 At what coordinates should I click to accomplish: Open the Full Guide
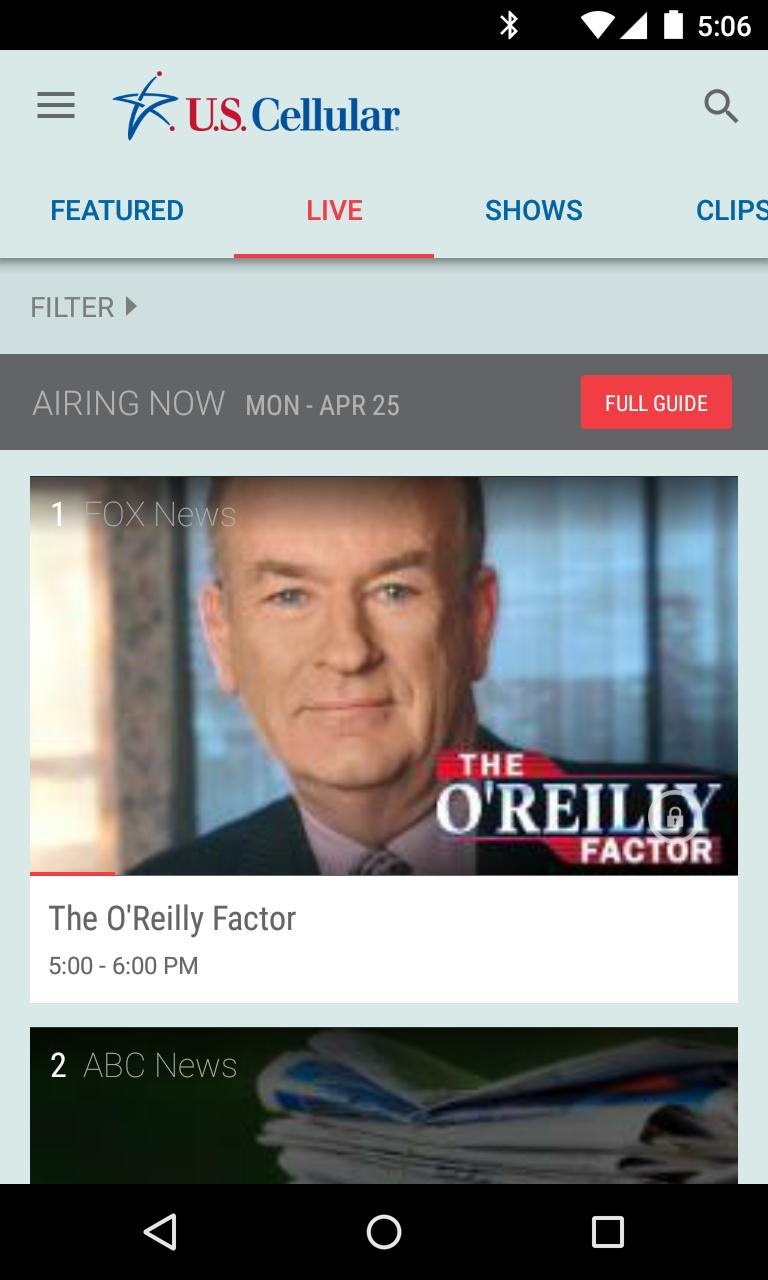656,403
